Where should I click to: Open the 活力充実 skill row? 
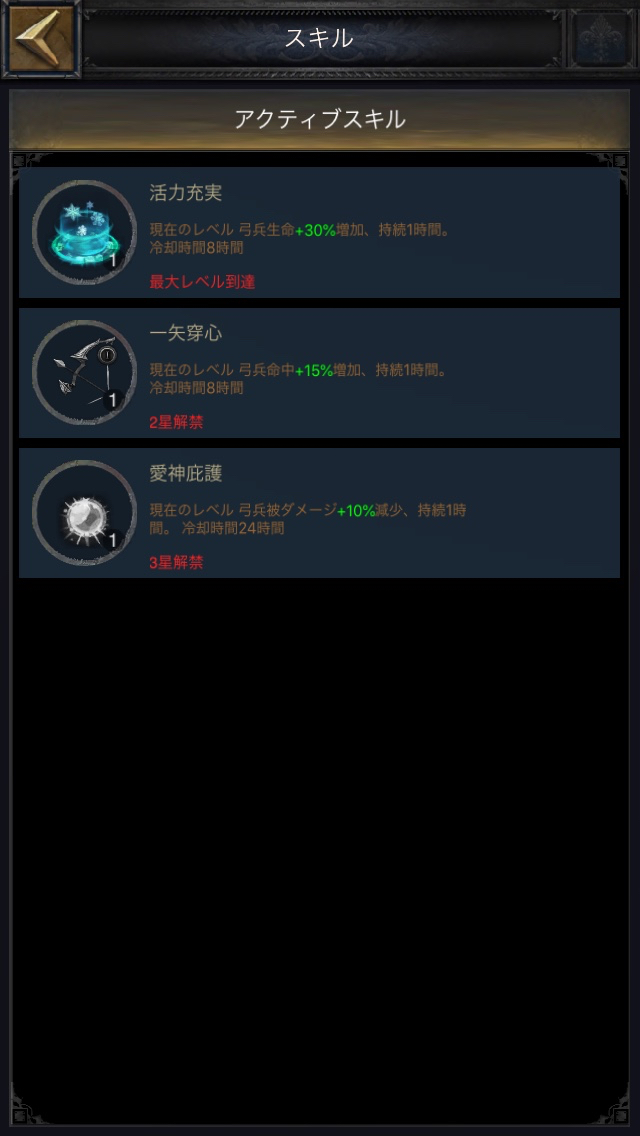pyautogui.click(x=319, y=233)
